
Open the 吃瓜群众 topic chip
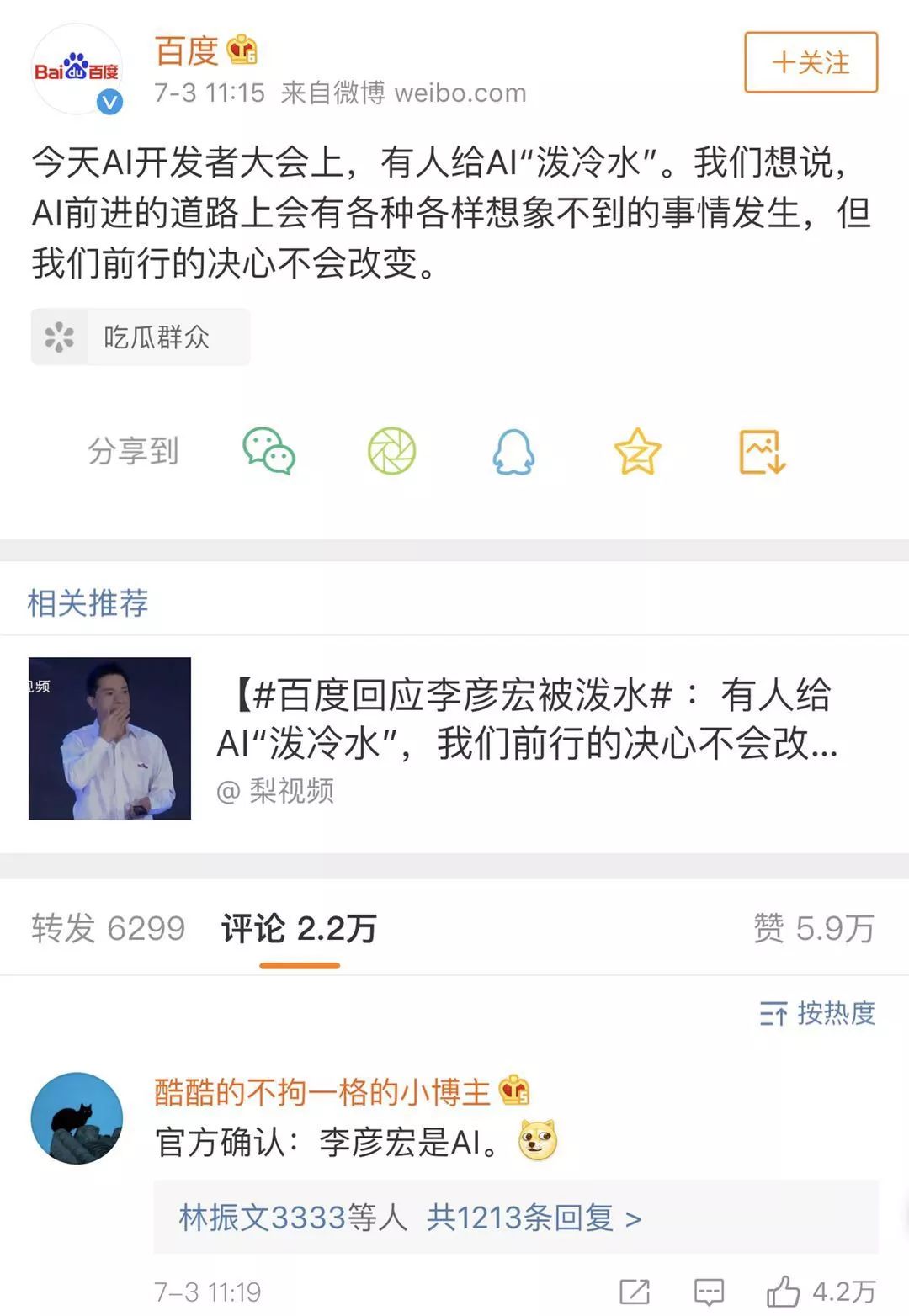pos(141,337)
